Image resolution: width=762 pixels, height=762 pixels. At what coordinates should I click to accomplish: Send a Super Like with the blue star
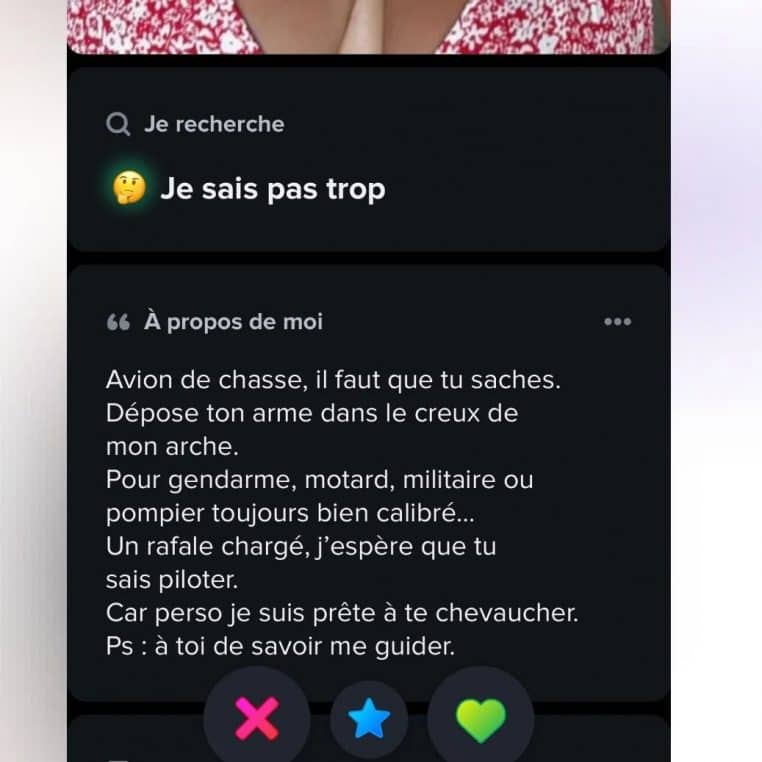369,719
